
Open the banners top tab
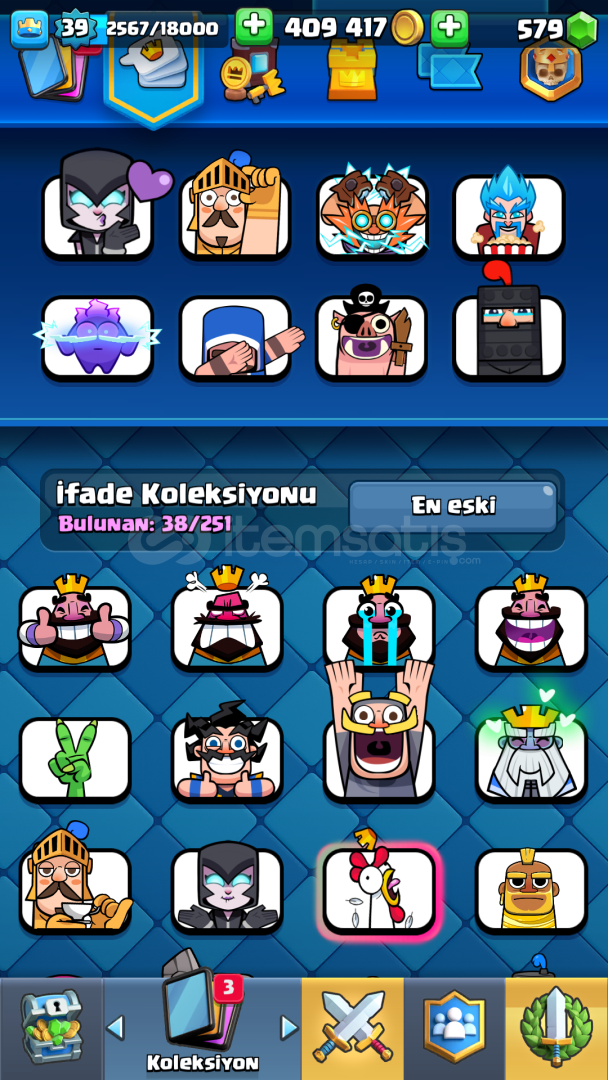click(x=451, y=63)
